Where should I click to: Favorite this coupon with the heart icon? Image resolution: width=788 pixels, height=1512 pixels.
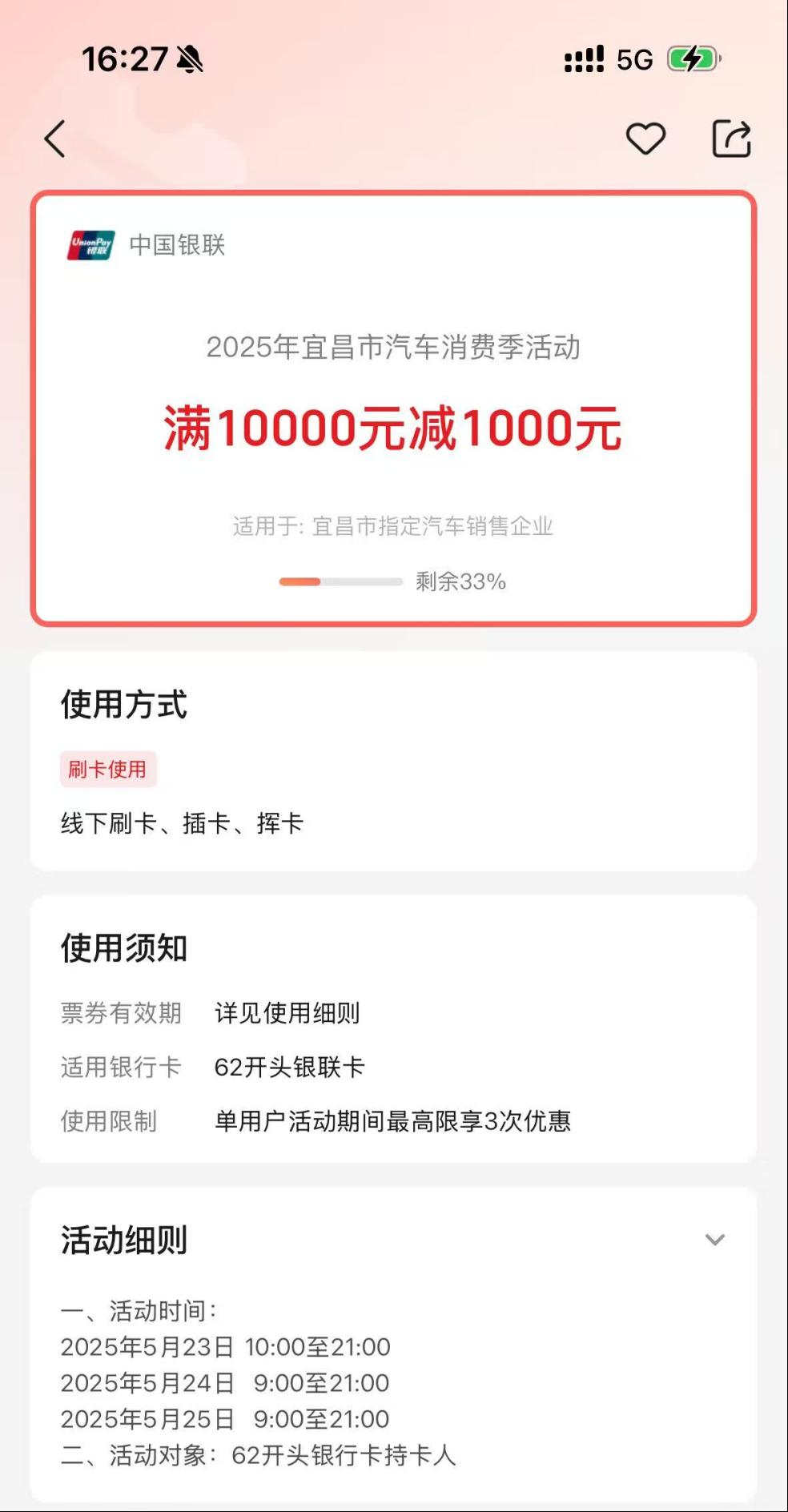[645, 139]
